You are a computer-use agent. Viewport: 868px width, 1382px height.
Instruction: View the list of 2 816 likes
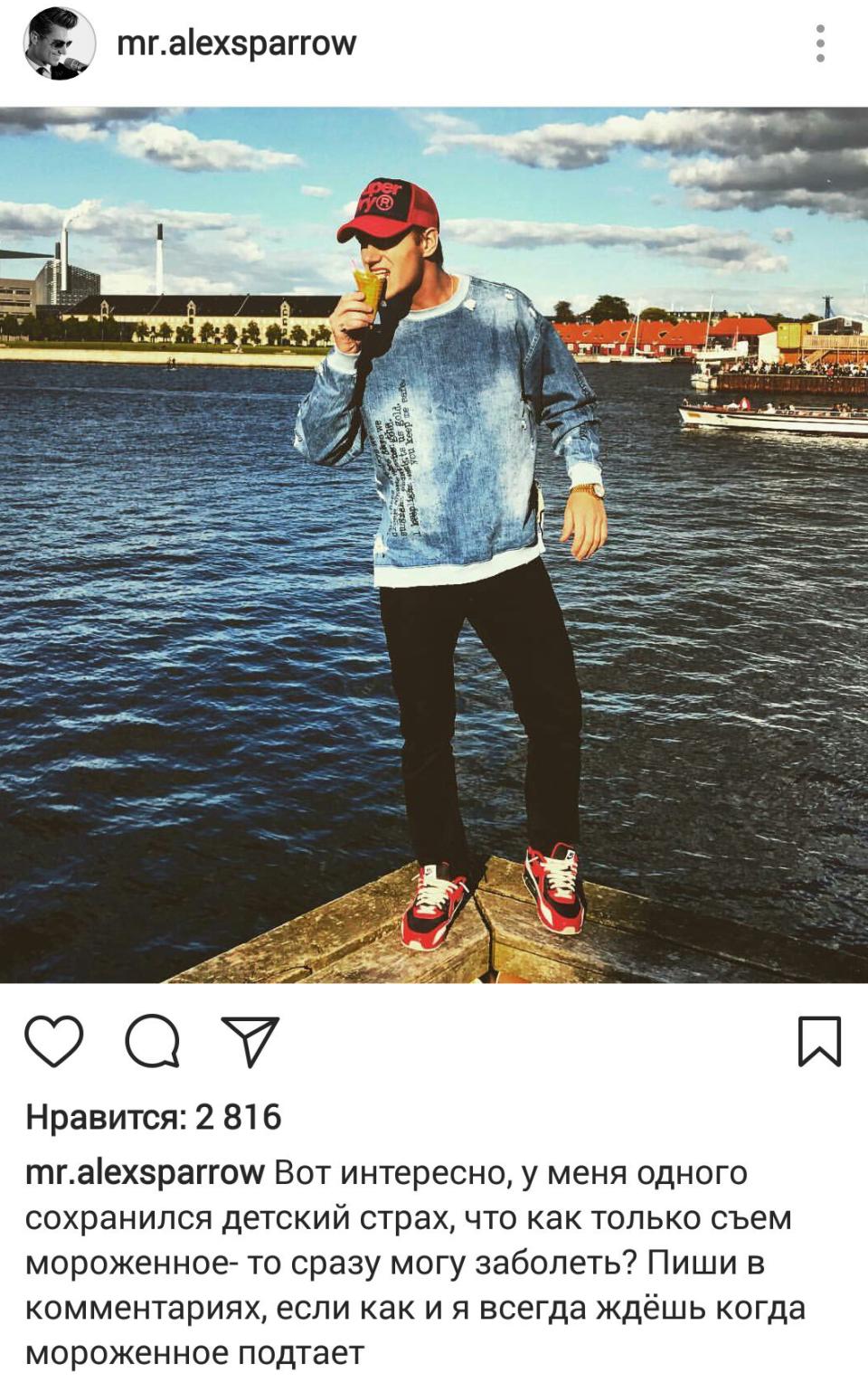(154, 1117)
